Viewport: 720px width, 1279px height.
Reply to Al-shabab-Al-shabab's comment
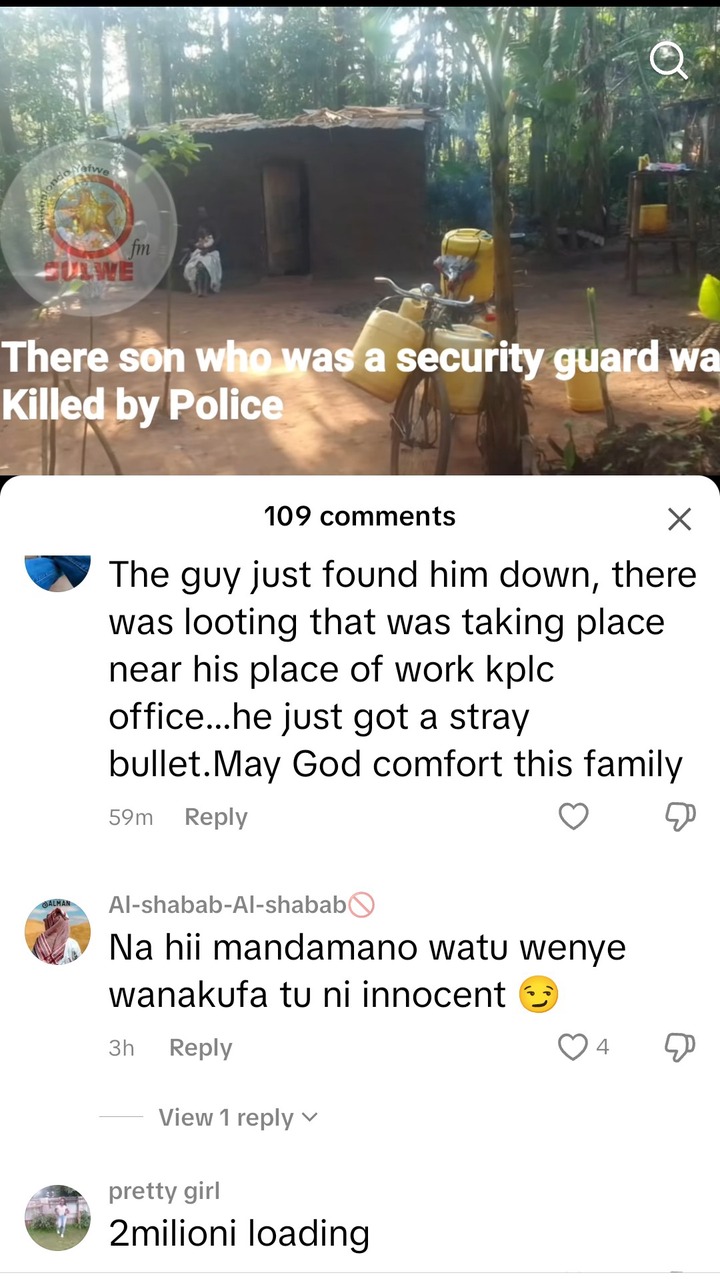200,1048
